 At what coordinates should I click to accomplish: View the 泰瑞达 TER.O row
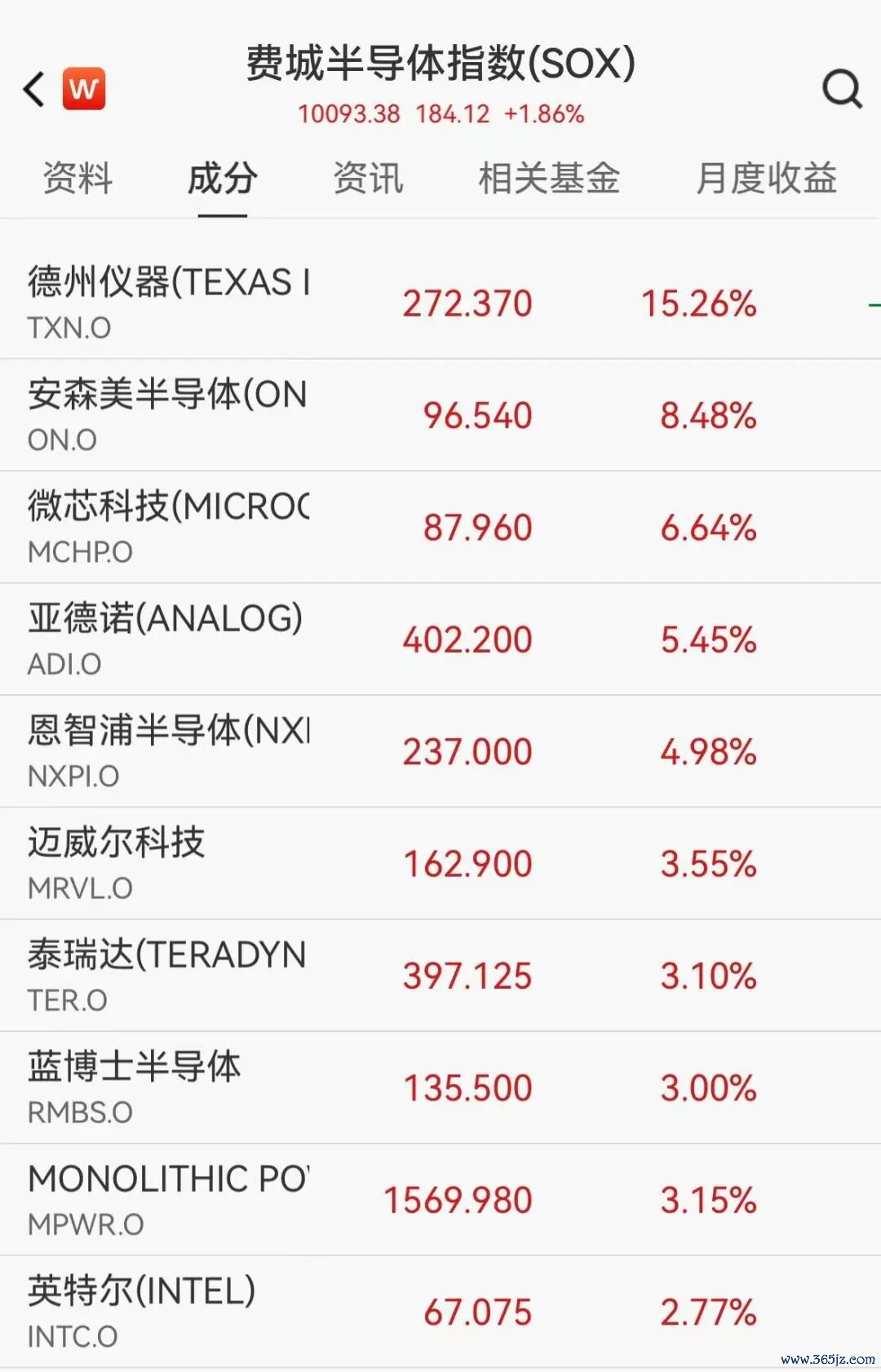[440, 976]
